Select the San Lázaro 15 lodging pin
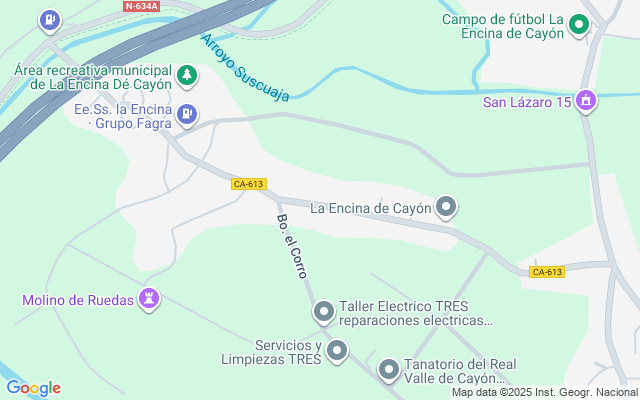Viewport: 640px width, 400px height. (x=587, y=102)
